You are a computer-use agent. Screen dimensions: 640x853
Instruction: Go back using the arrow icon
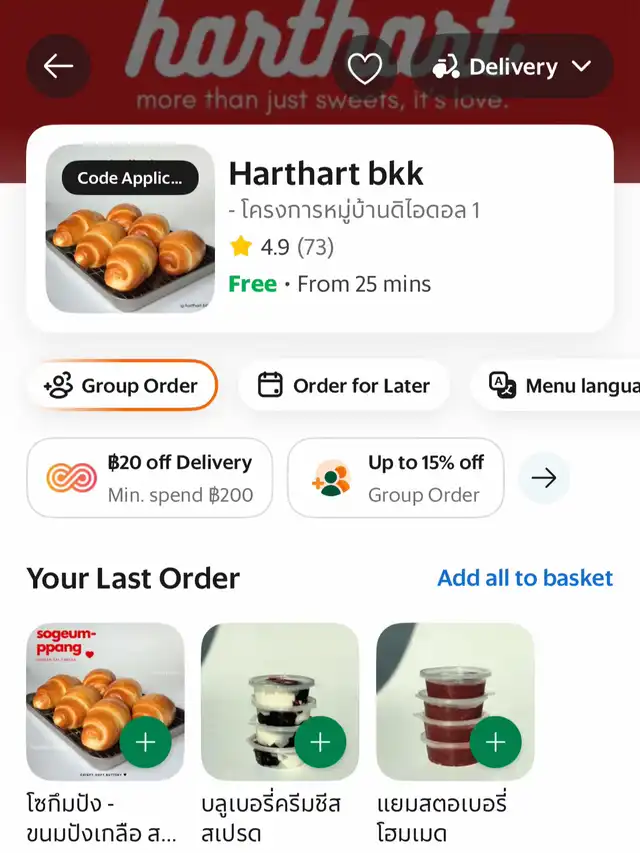(58, 67)
